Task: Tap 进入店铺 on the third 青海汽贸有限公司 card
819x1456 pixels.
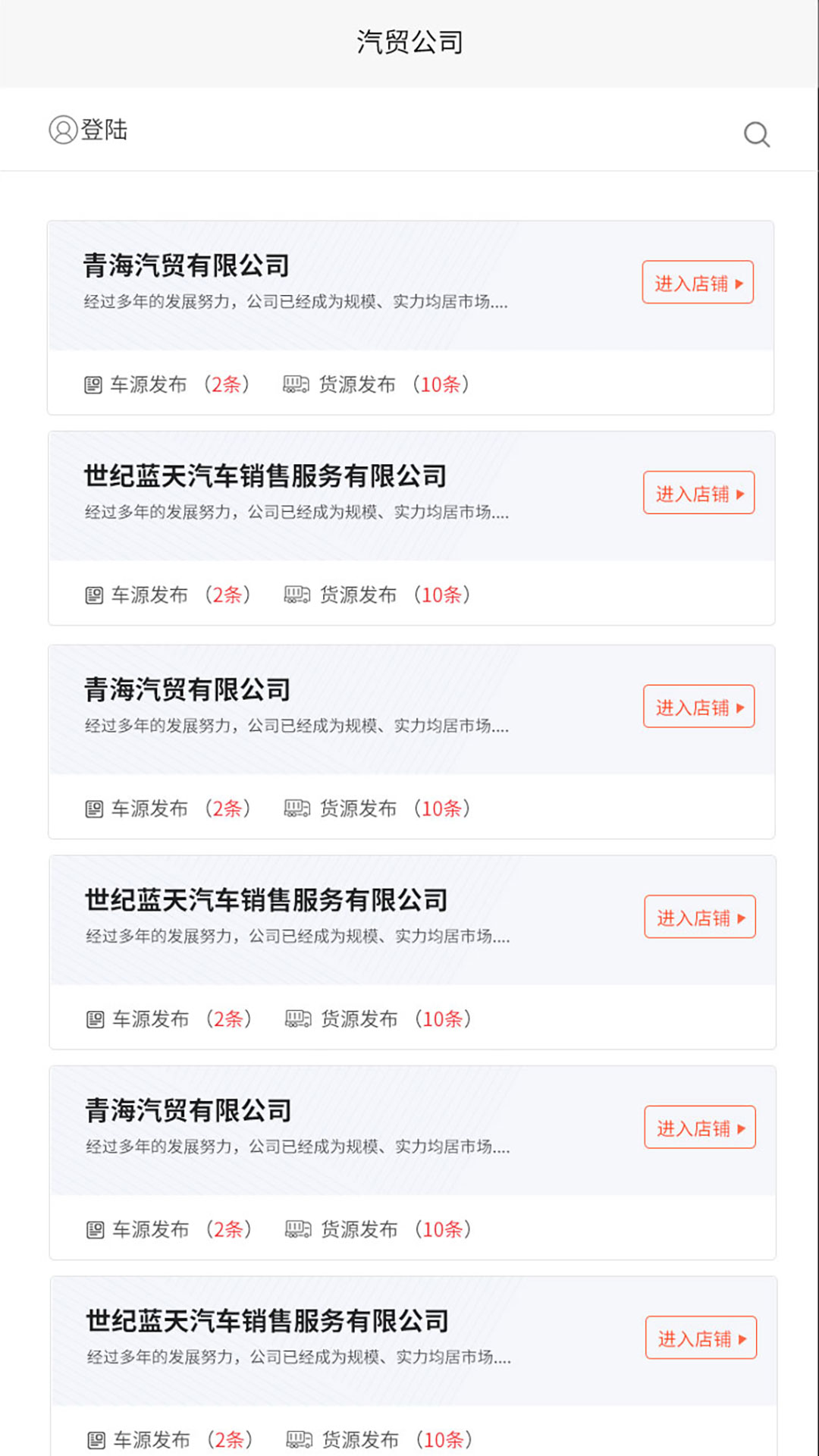Action: click(x=699, y=1128)
